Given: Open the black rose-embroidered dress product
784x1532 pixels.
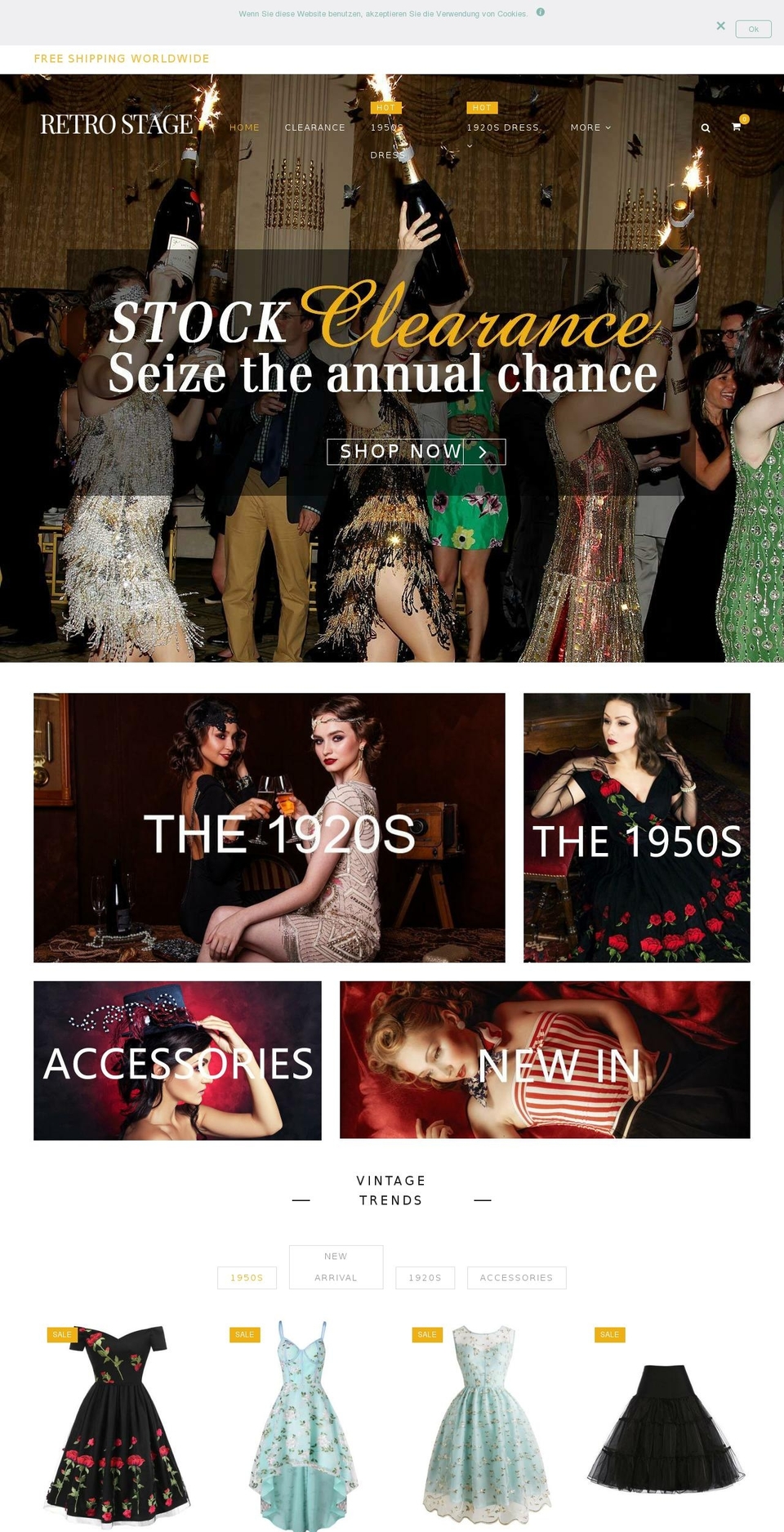Looking at the screenshot, I should pyautogui.click(x=117, y=1424).
